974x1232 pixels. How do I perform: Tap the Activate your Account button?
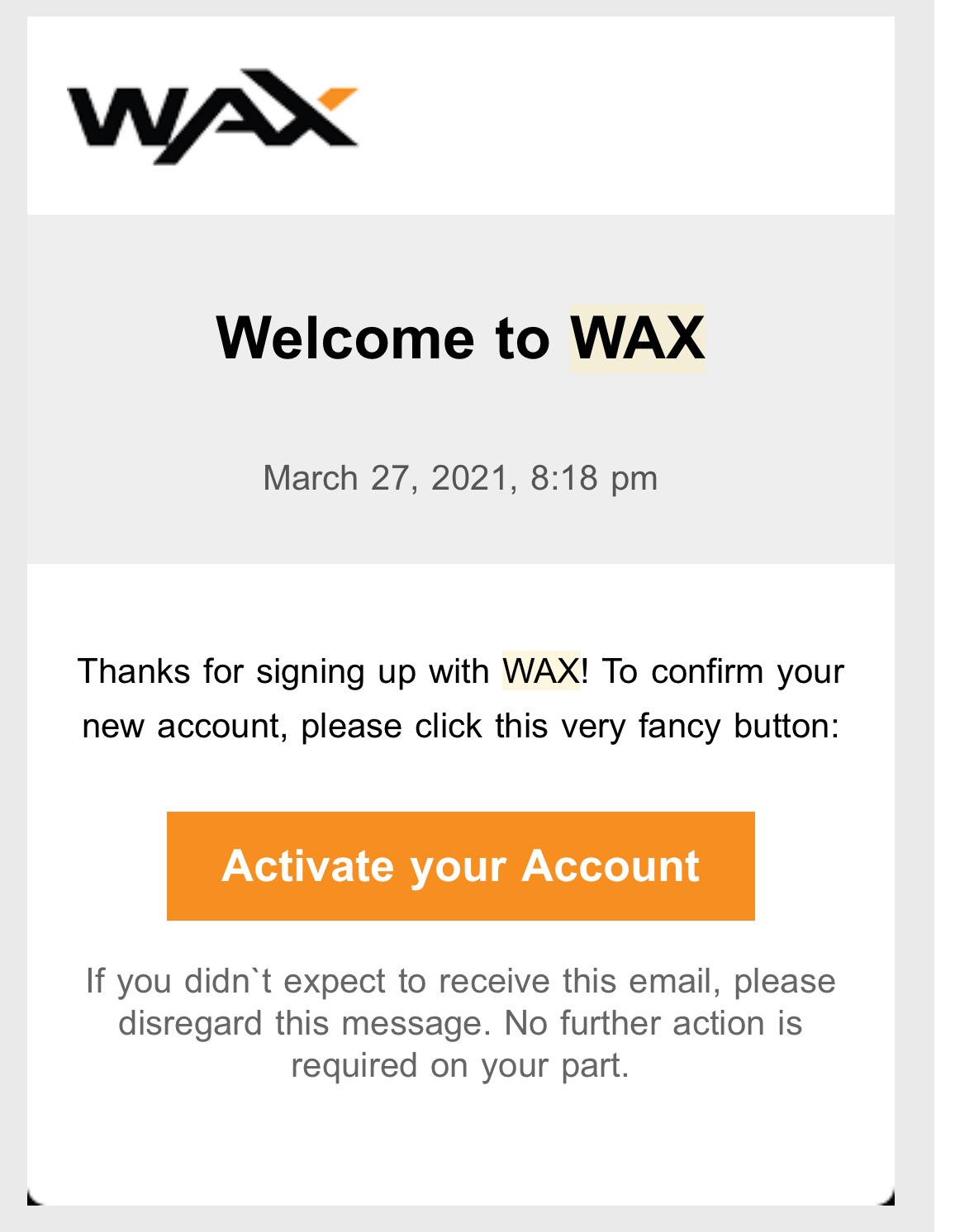460,865
